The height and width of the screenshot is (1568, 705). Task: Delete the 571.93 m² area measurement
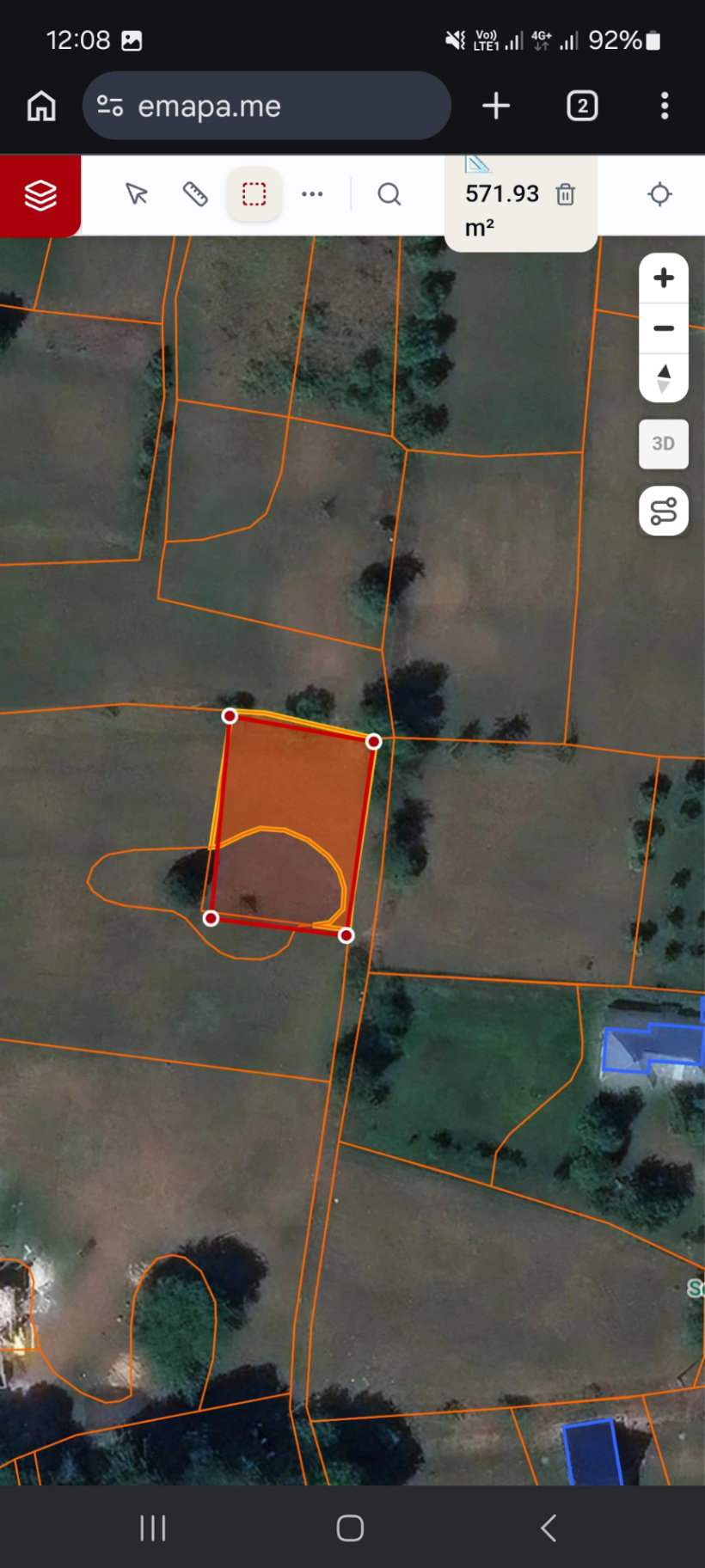pyautogui.click(x=565, y=194)
